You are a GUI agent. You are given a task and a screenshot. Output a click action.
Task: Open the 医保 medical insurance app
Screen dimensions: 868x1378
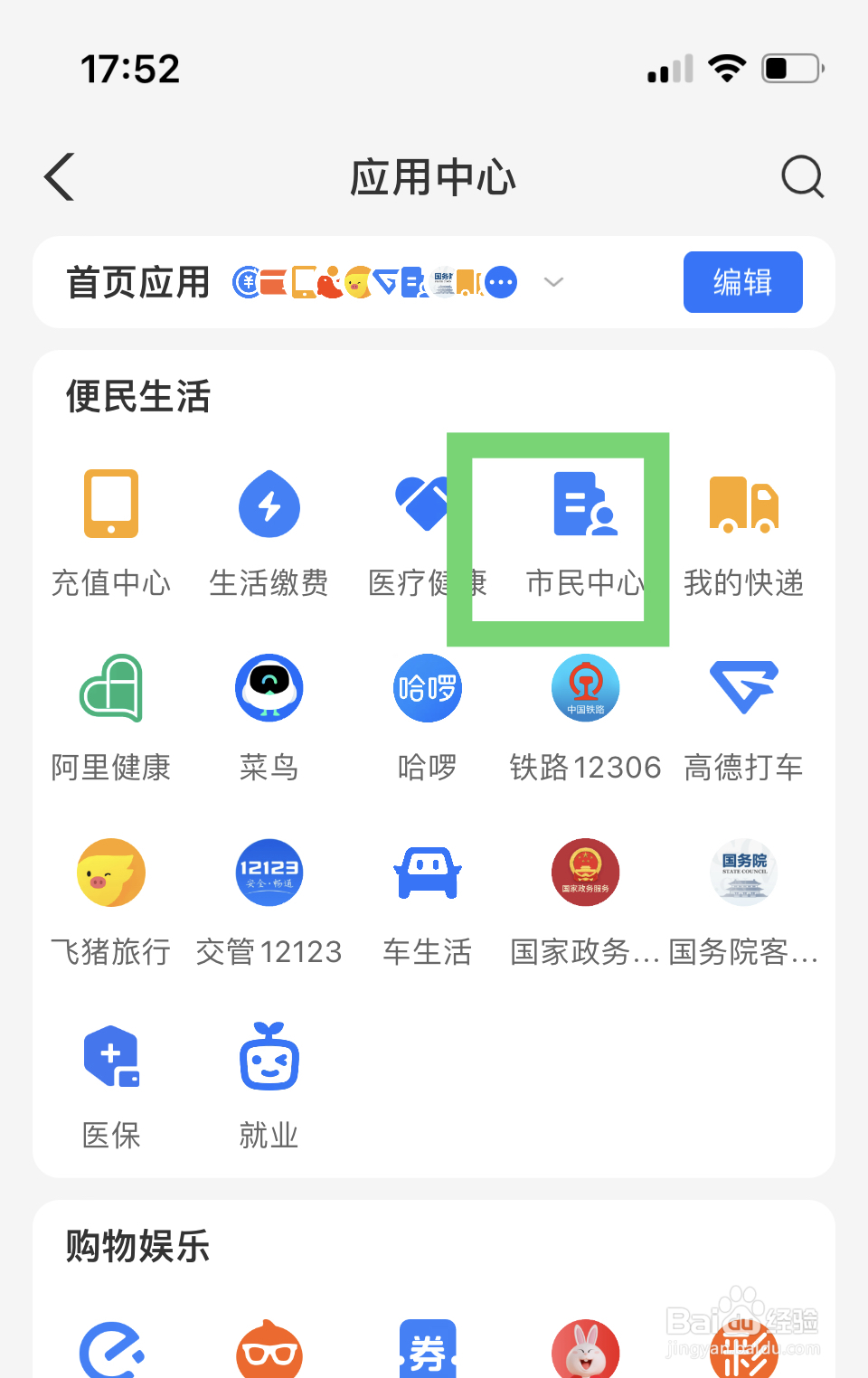pos(110,1083)
